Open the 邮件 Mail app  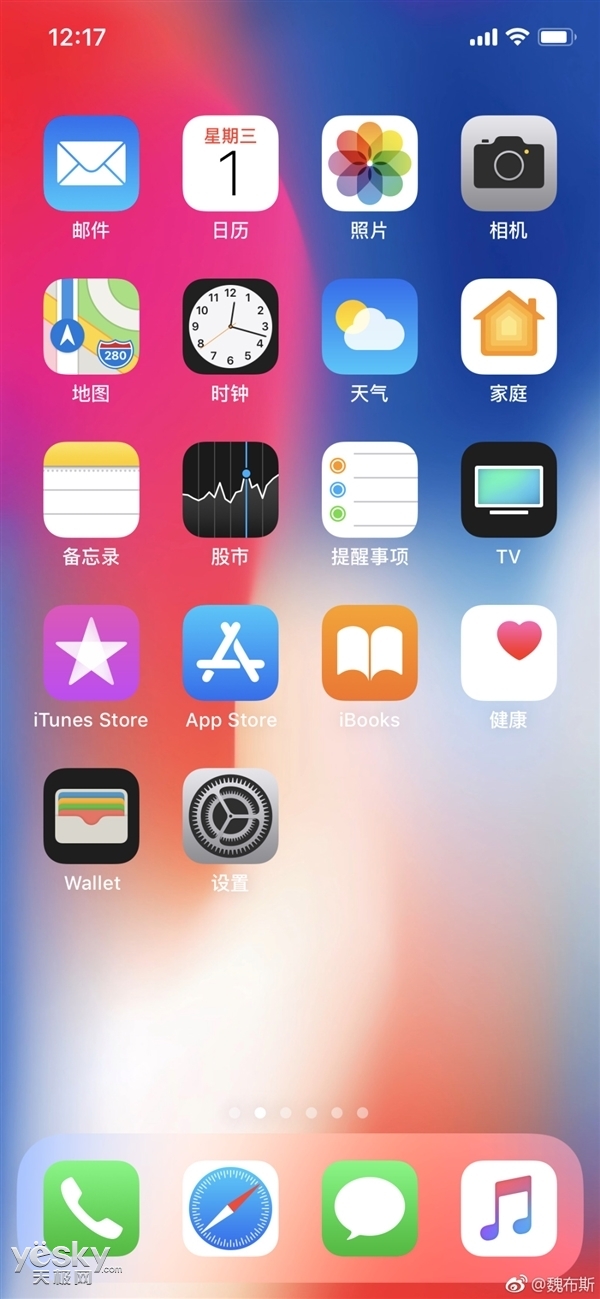[x=91, y=163]
